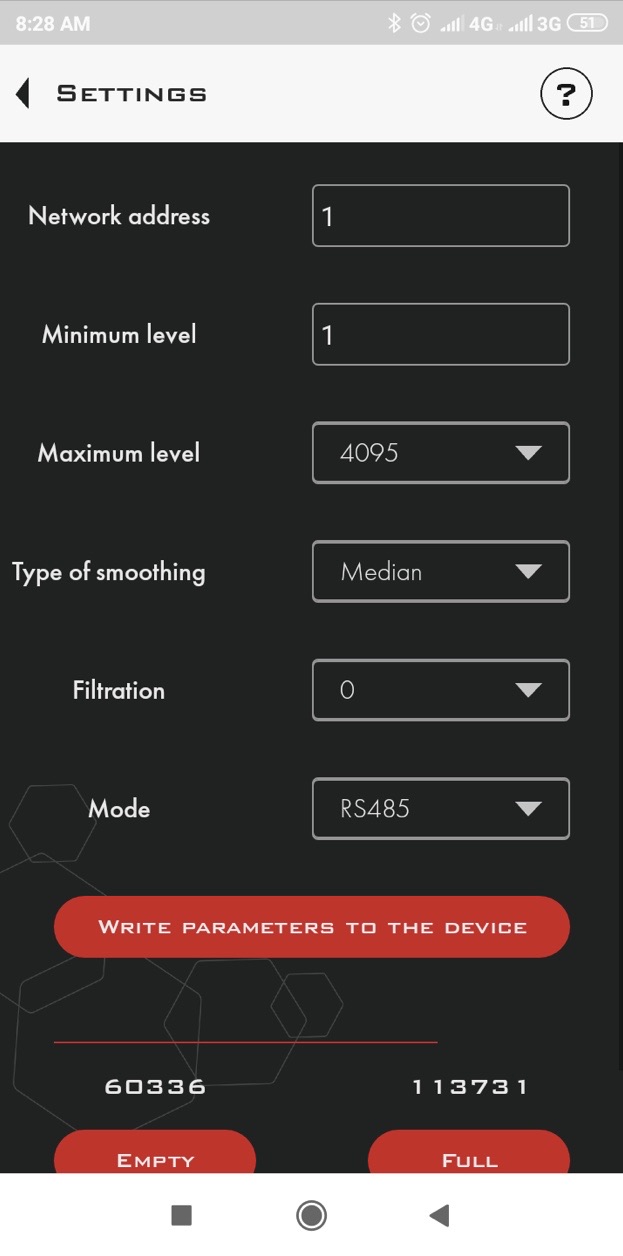The height and width of the screenshot is (1256, 623).
Task: Edit the Minimum level field
Action: click(441, 334)
